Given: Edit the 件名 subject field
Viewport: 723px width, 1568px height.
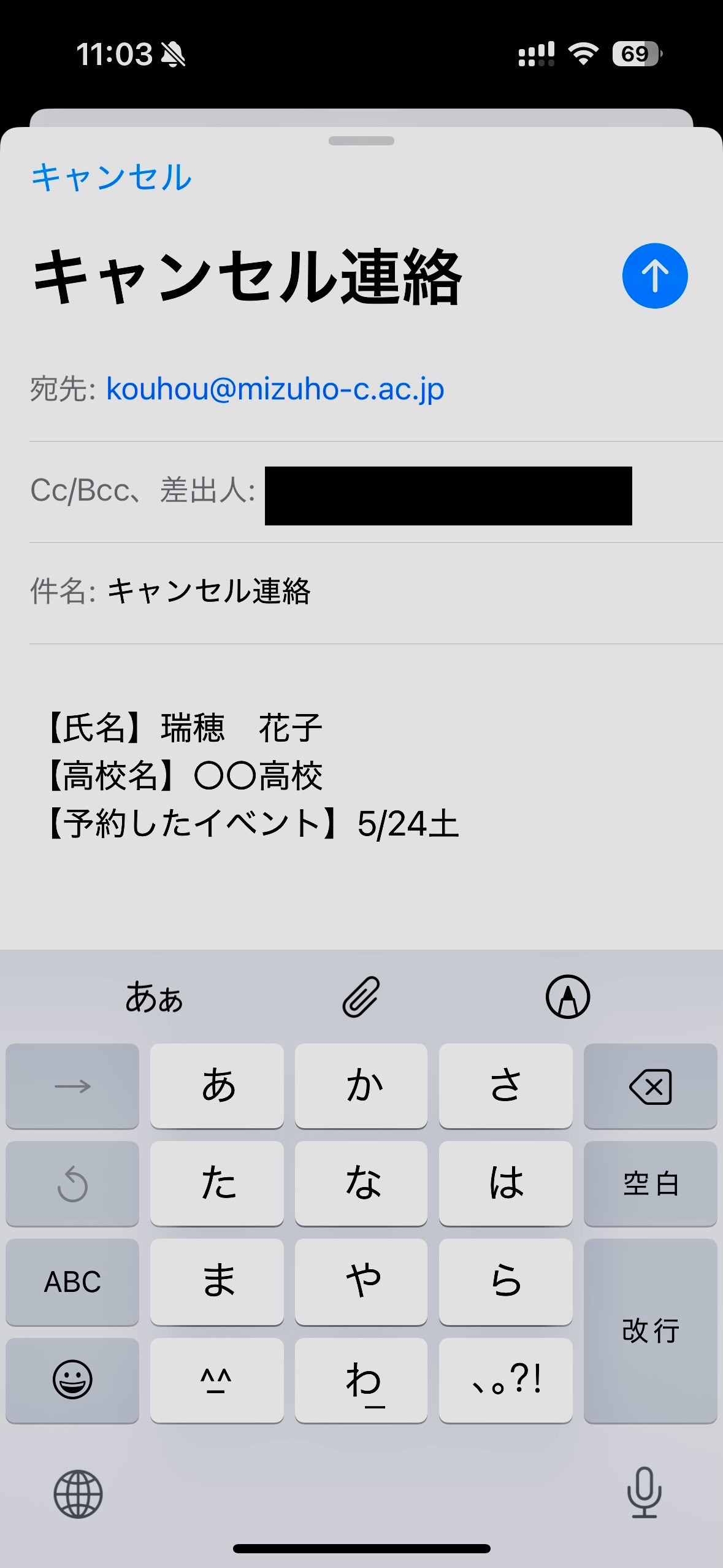Looking at the screenshot, I should [x=361, y=593].
